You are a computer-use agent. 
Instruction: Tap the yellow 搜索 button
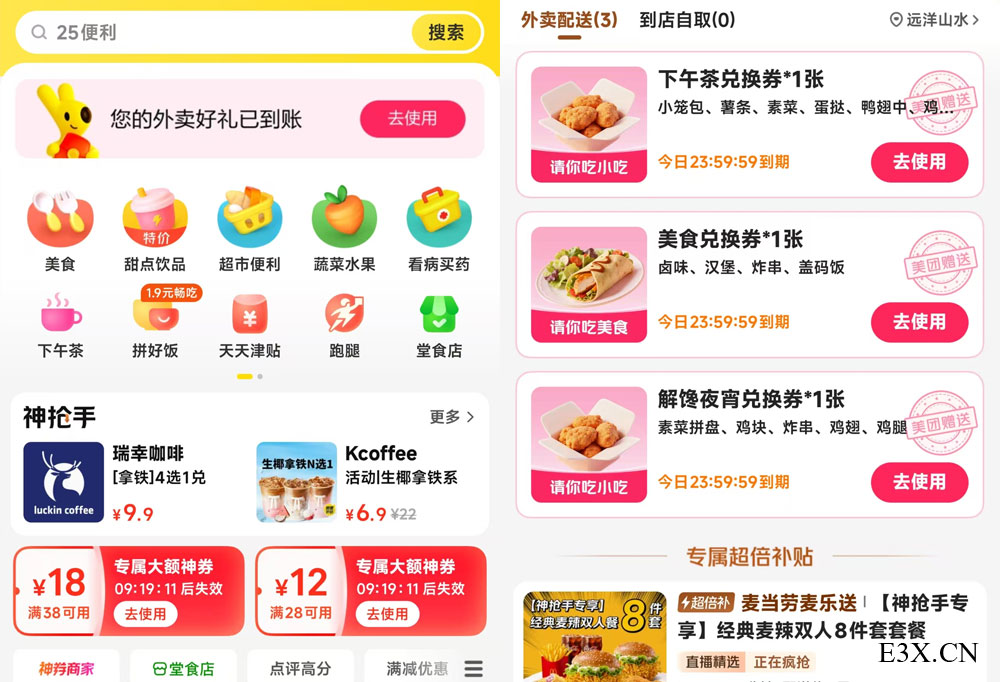click(446, 33)
